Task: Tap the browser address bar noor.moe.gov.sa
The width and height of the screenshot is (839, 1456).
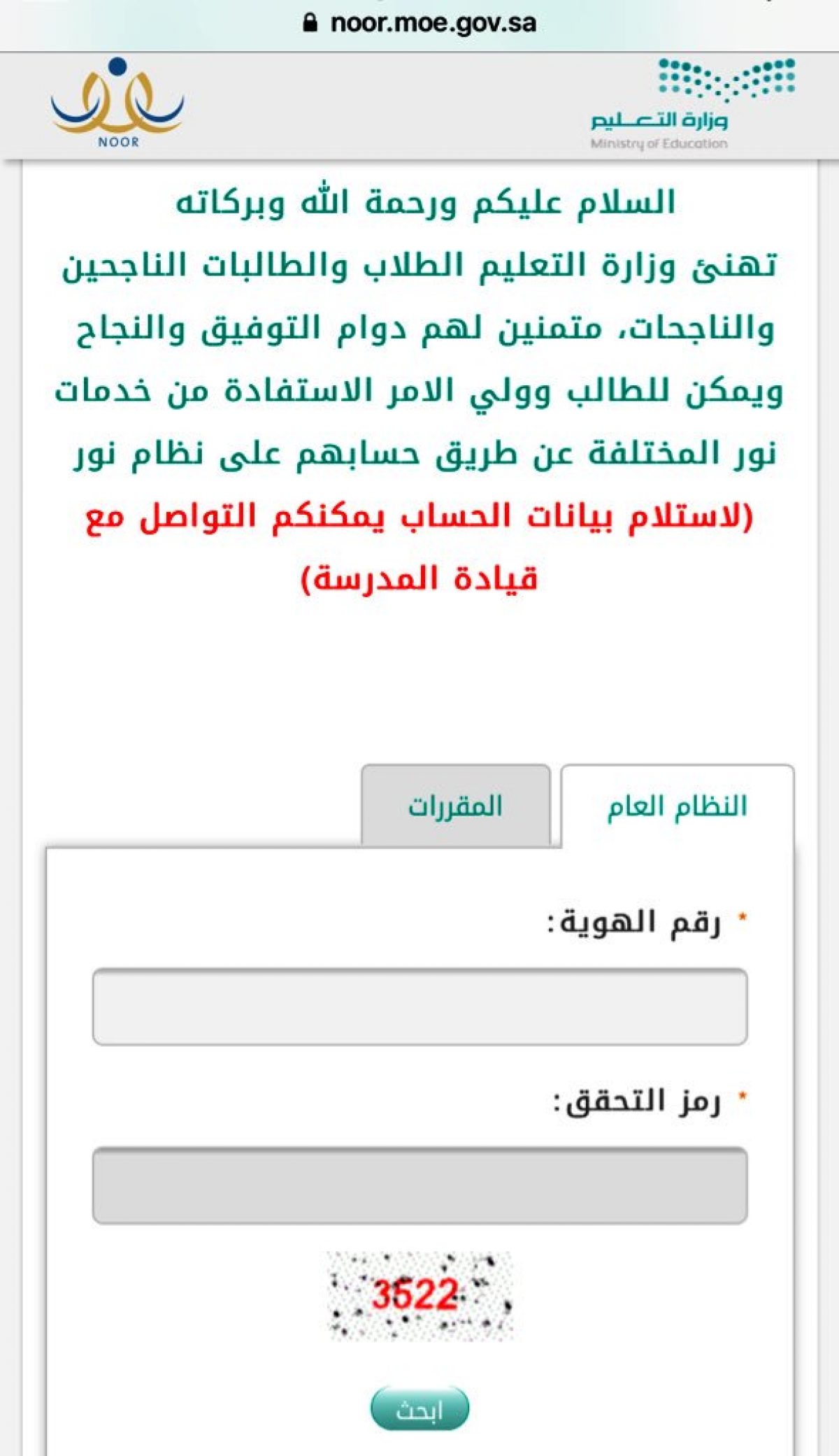Action: 419,23
